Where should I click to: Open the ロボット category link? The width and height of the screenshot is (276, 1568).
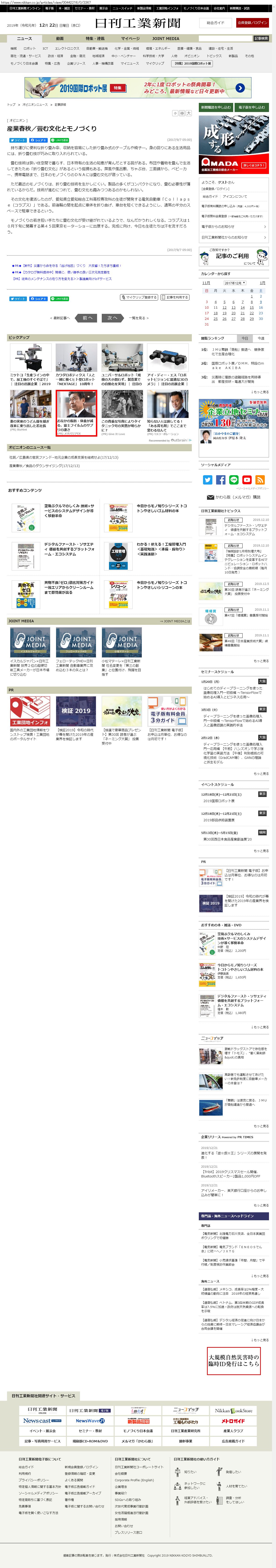click(29, 48)
